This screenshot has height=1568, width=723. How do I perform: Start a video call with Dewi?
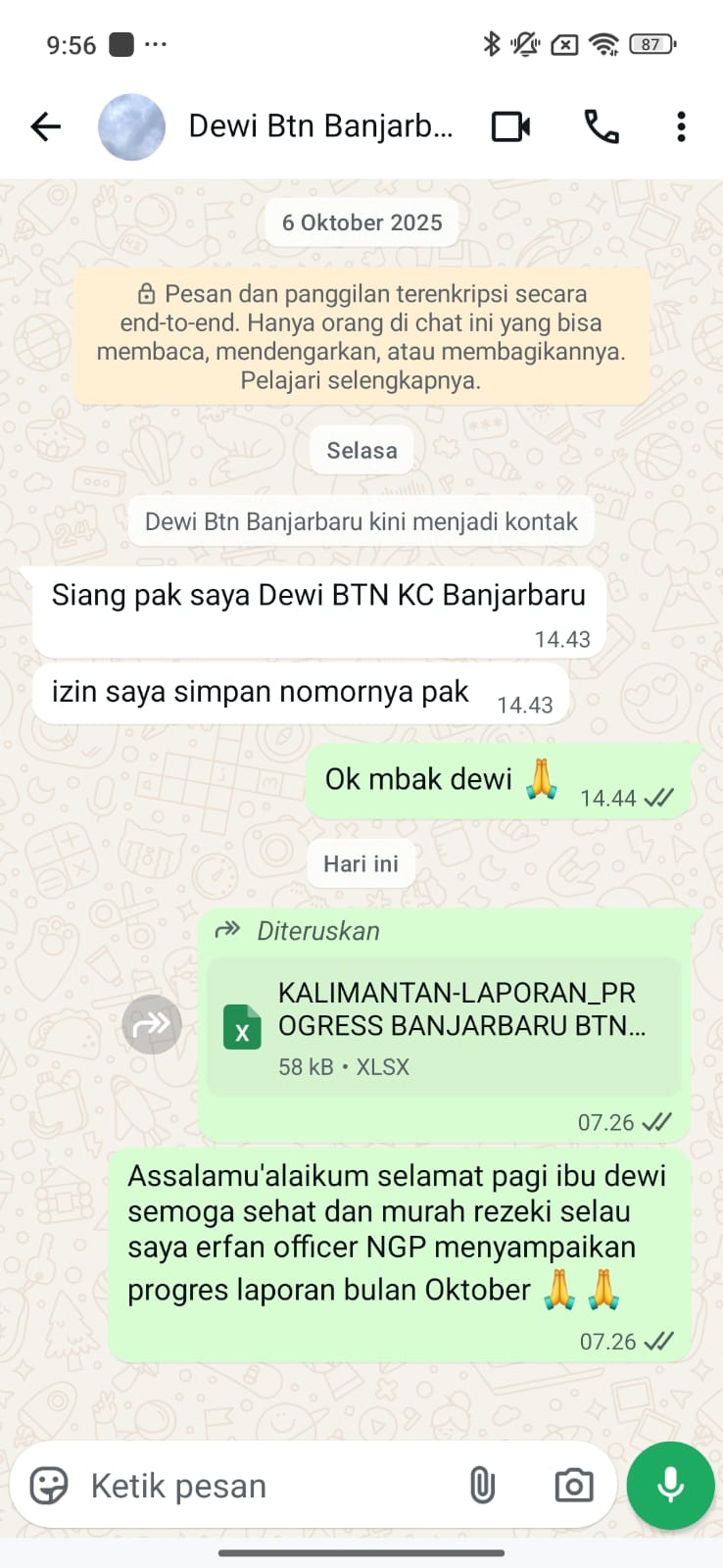point(510,126)
